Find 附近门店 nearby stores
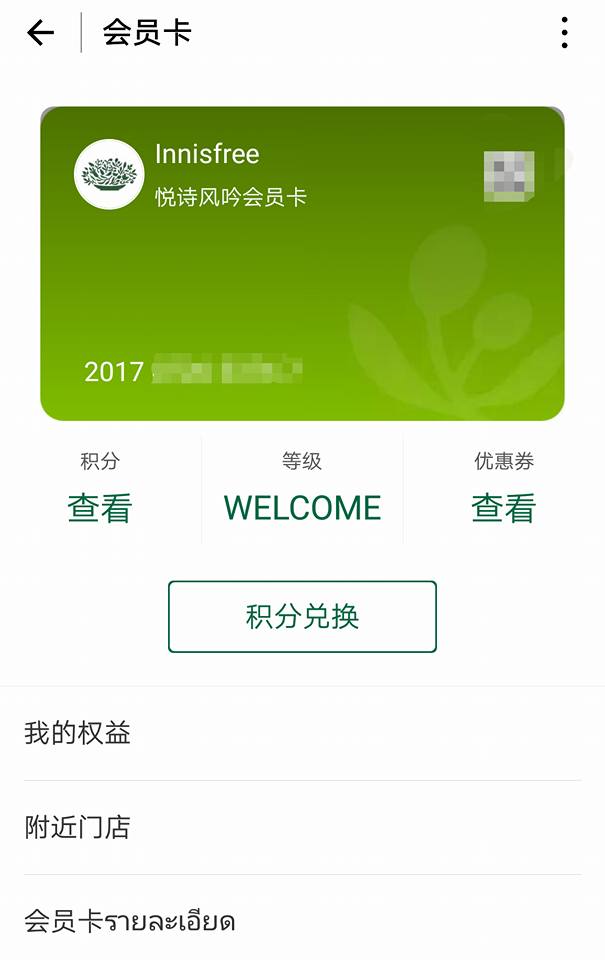Screen dimensions: 605x960 (302, 828)
